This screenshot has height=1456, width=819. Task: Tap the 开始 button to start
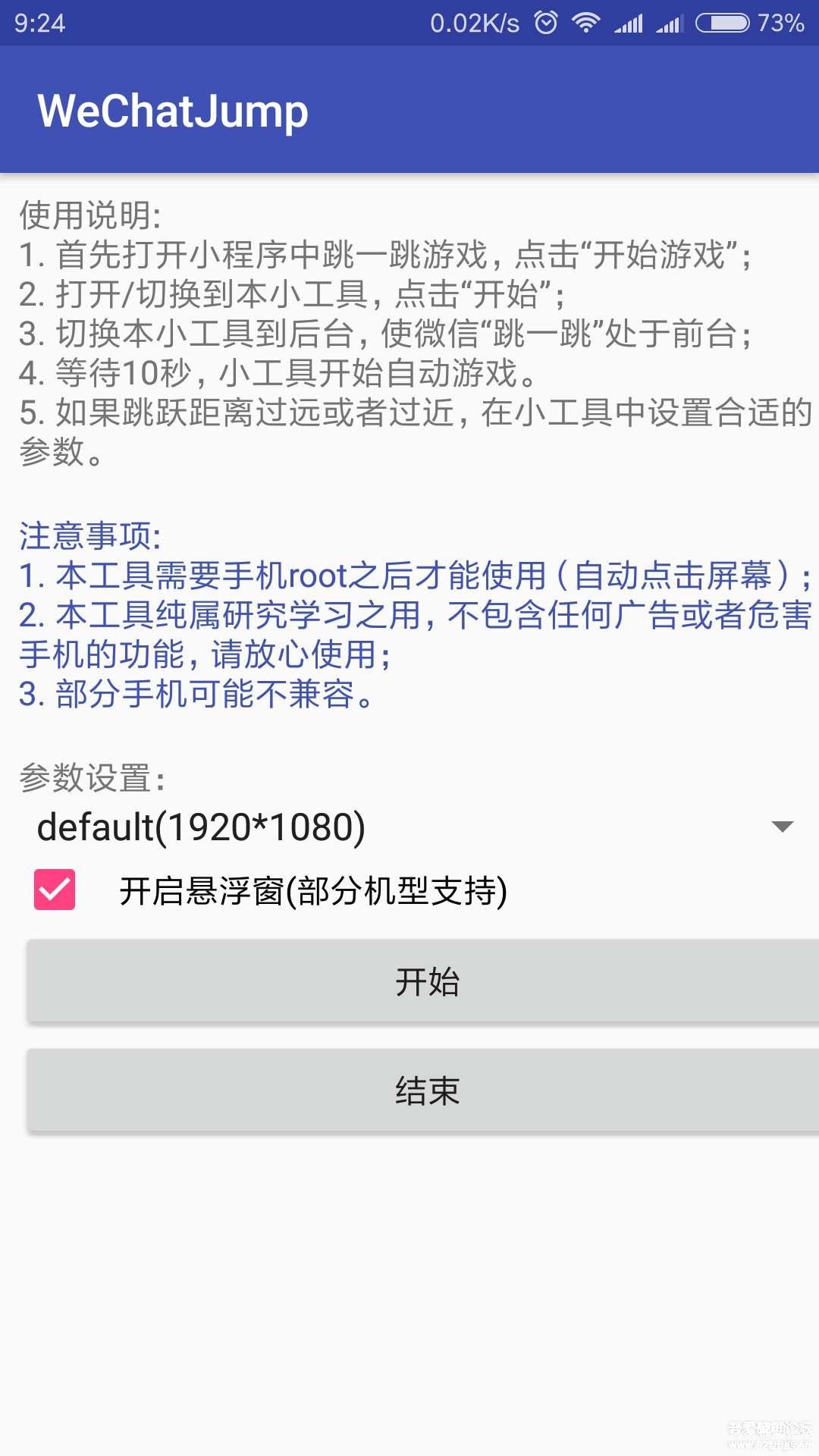point(425,981)
